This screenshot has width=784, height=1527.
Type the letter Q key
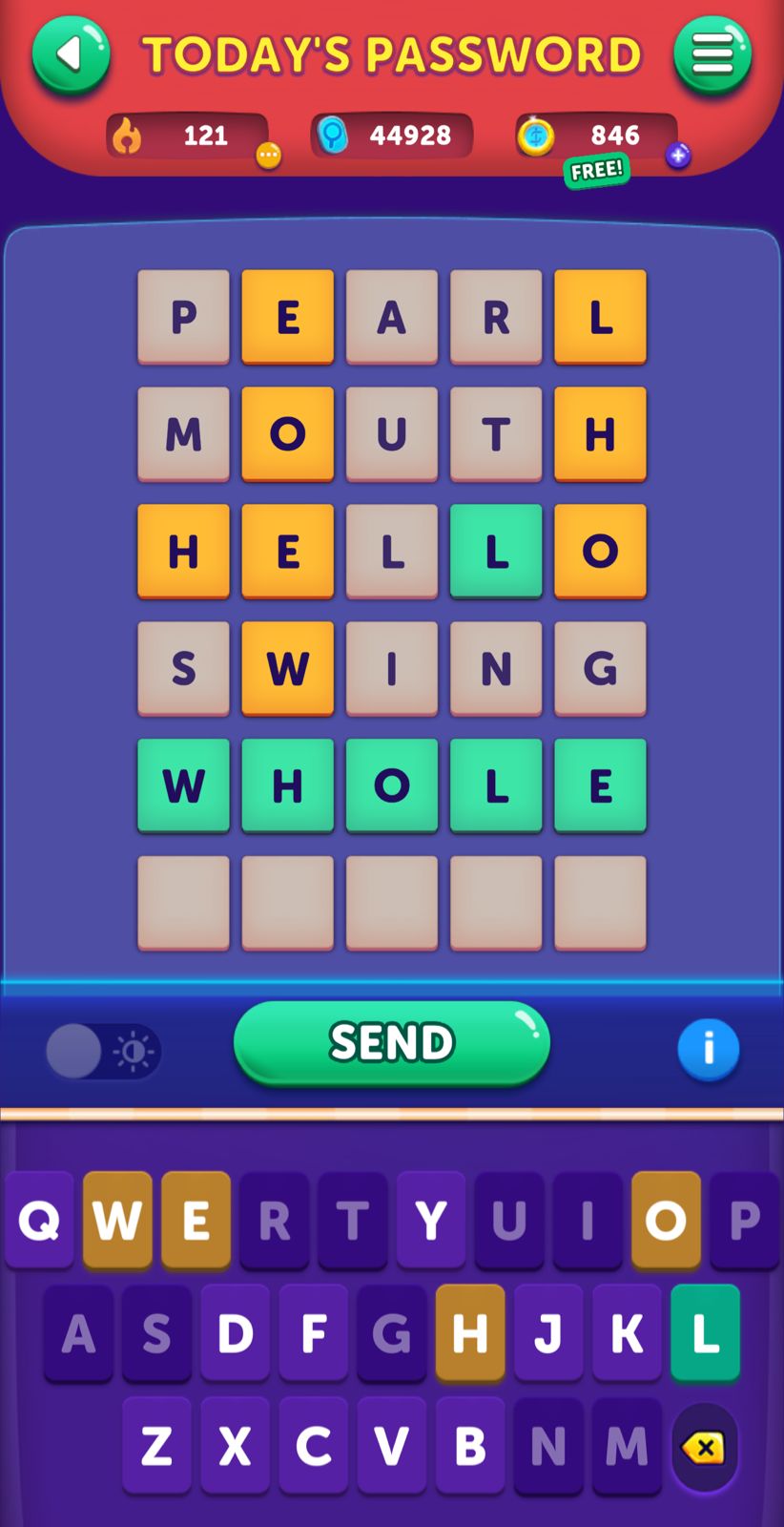(39, 1220)
